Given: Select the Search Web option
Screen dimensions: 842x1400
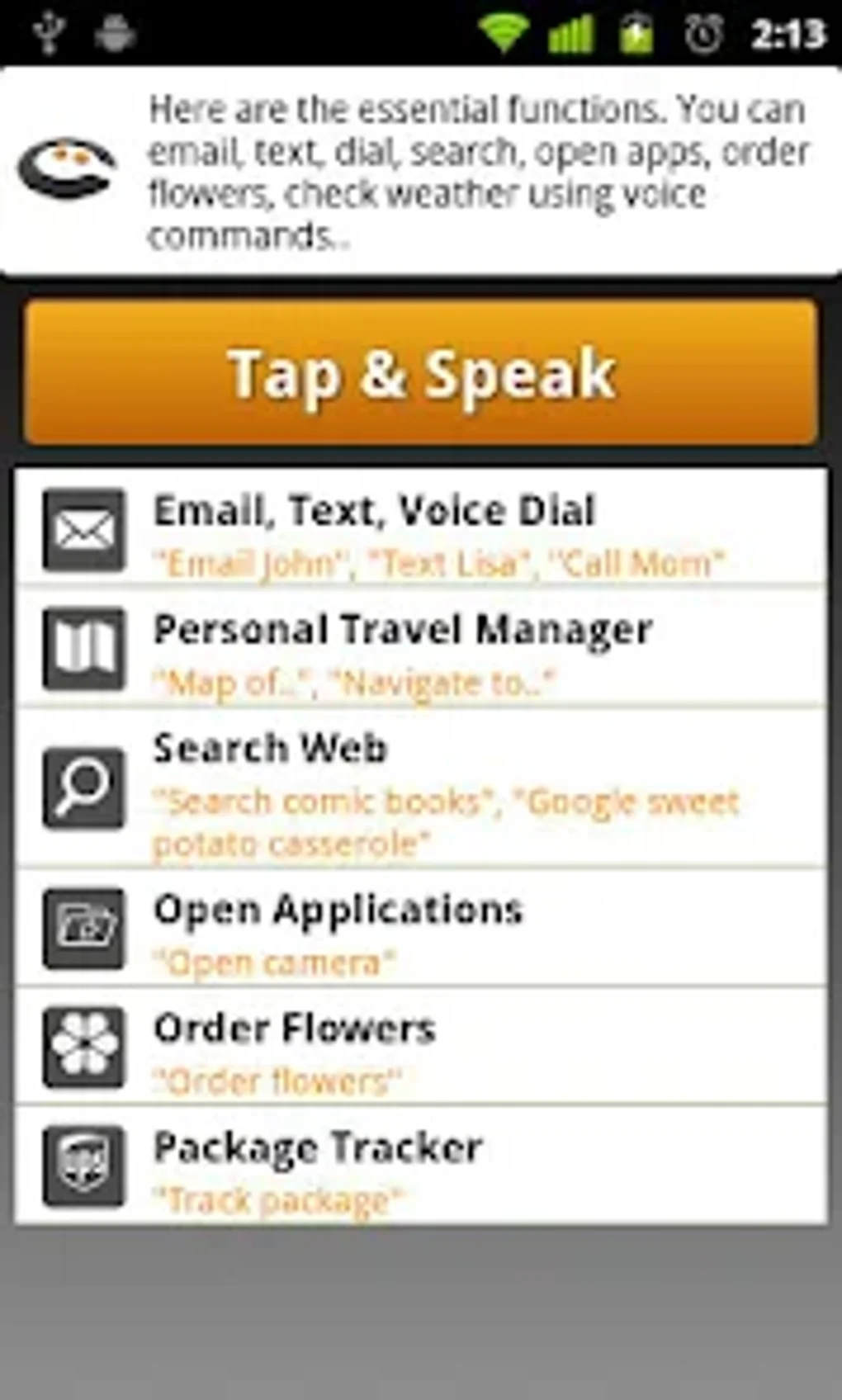Looking at the screenshot, I should click(x=421, y=787).
